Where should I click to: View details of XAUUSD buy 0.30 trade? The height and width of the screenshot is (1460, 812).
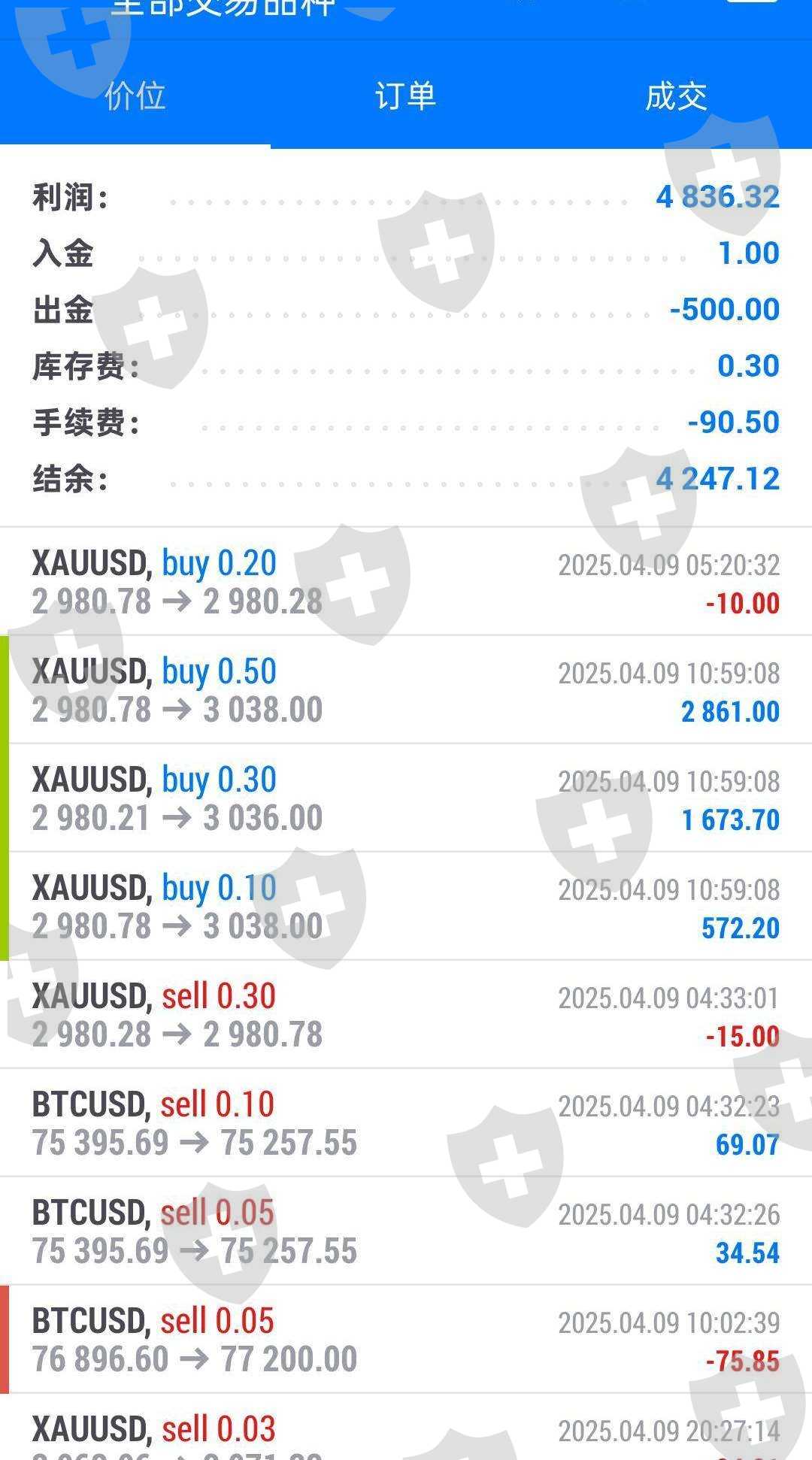point(406,798)
